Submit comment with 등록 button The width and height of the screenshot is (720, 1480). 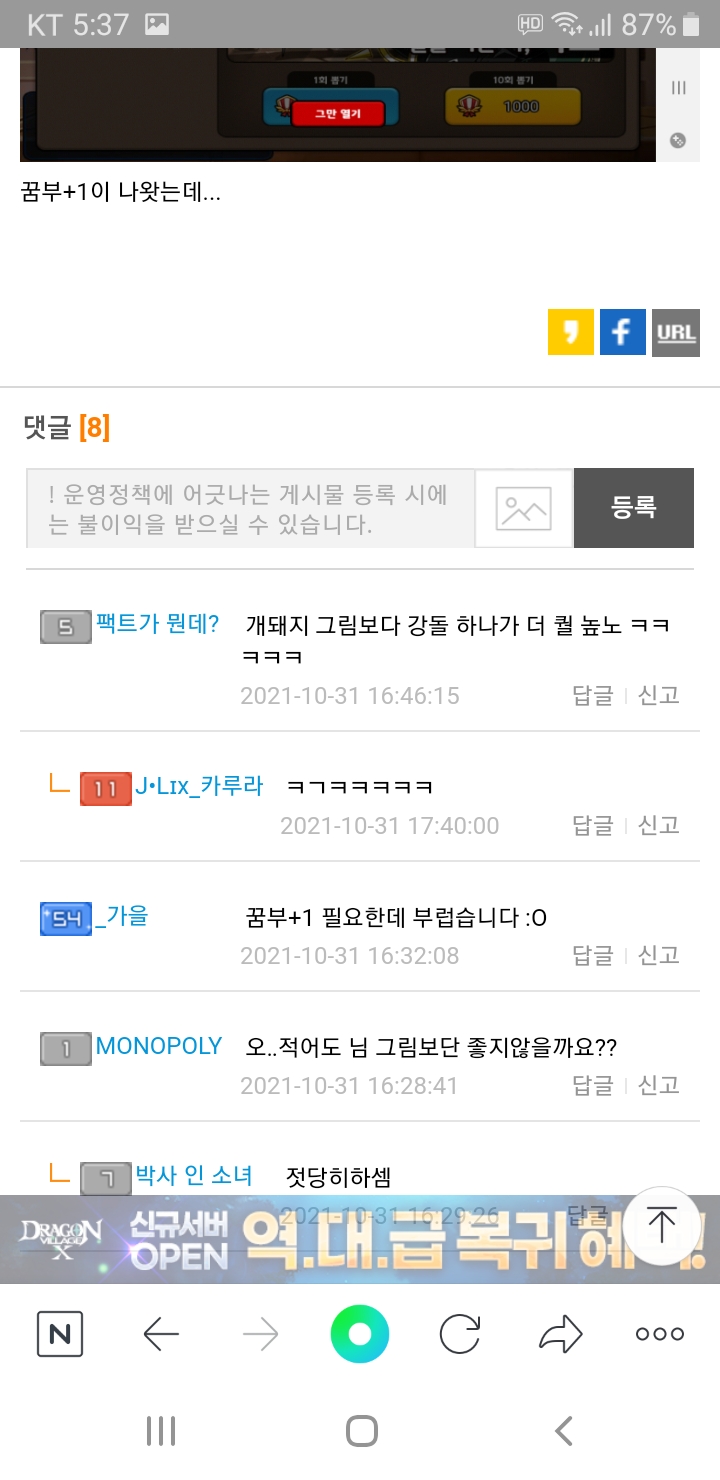pos(633,509)
